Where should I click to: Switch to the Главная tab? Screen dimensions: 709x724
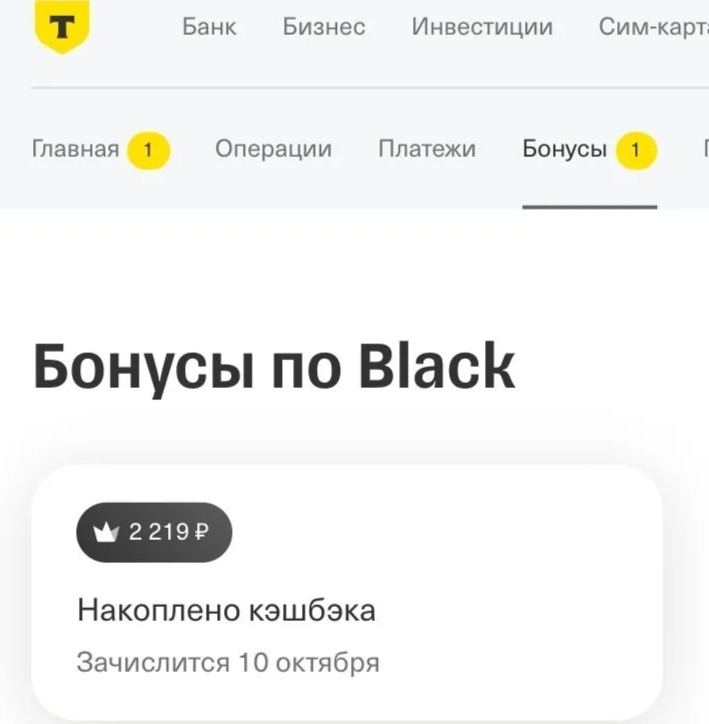(x=76, y=150)
